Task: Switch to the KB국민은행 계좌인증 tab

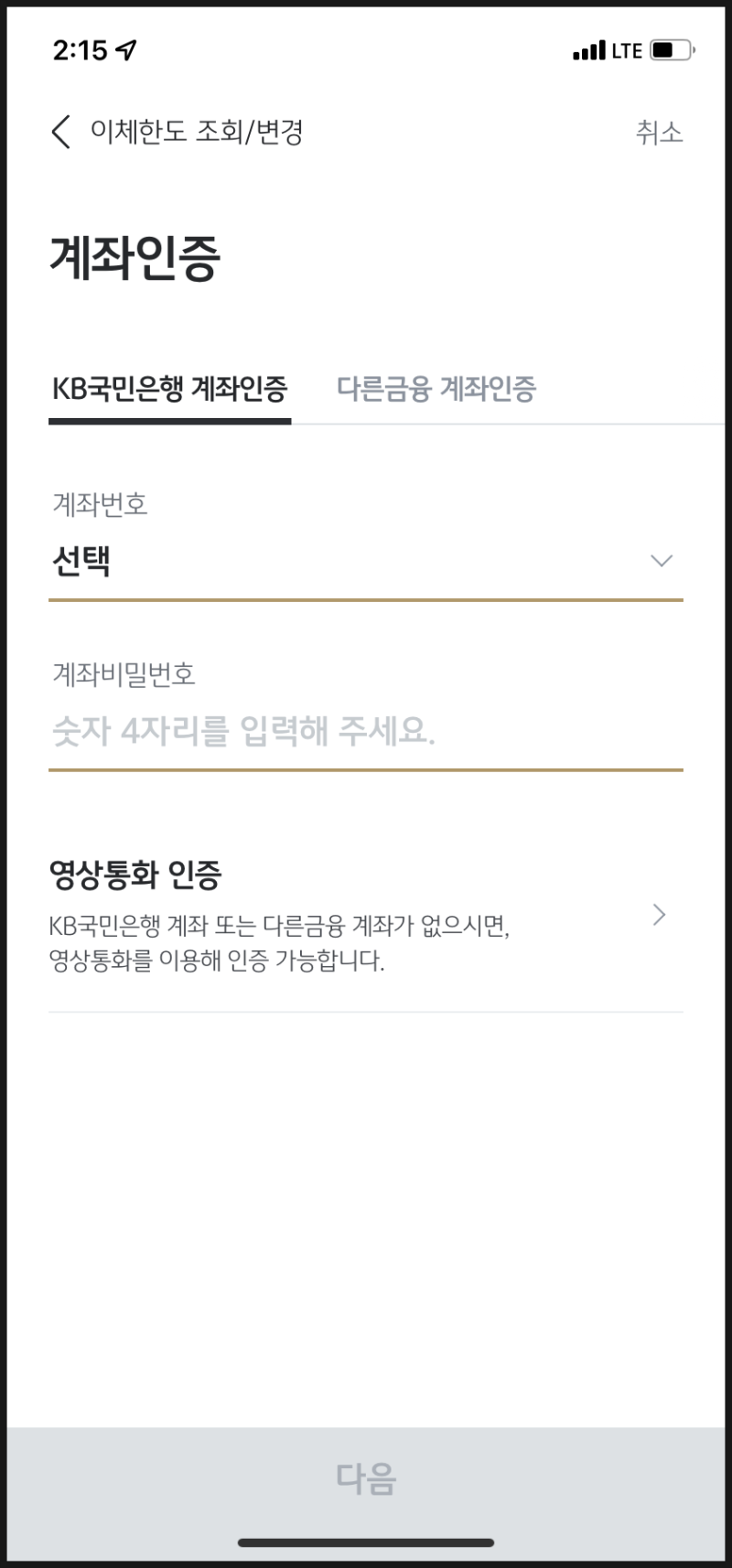Action: click(169, 390)
